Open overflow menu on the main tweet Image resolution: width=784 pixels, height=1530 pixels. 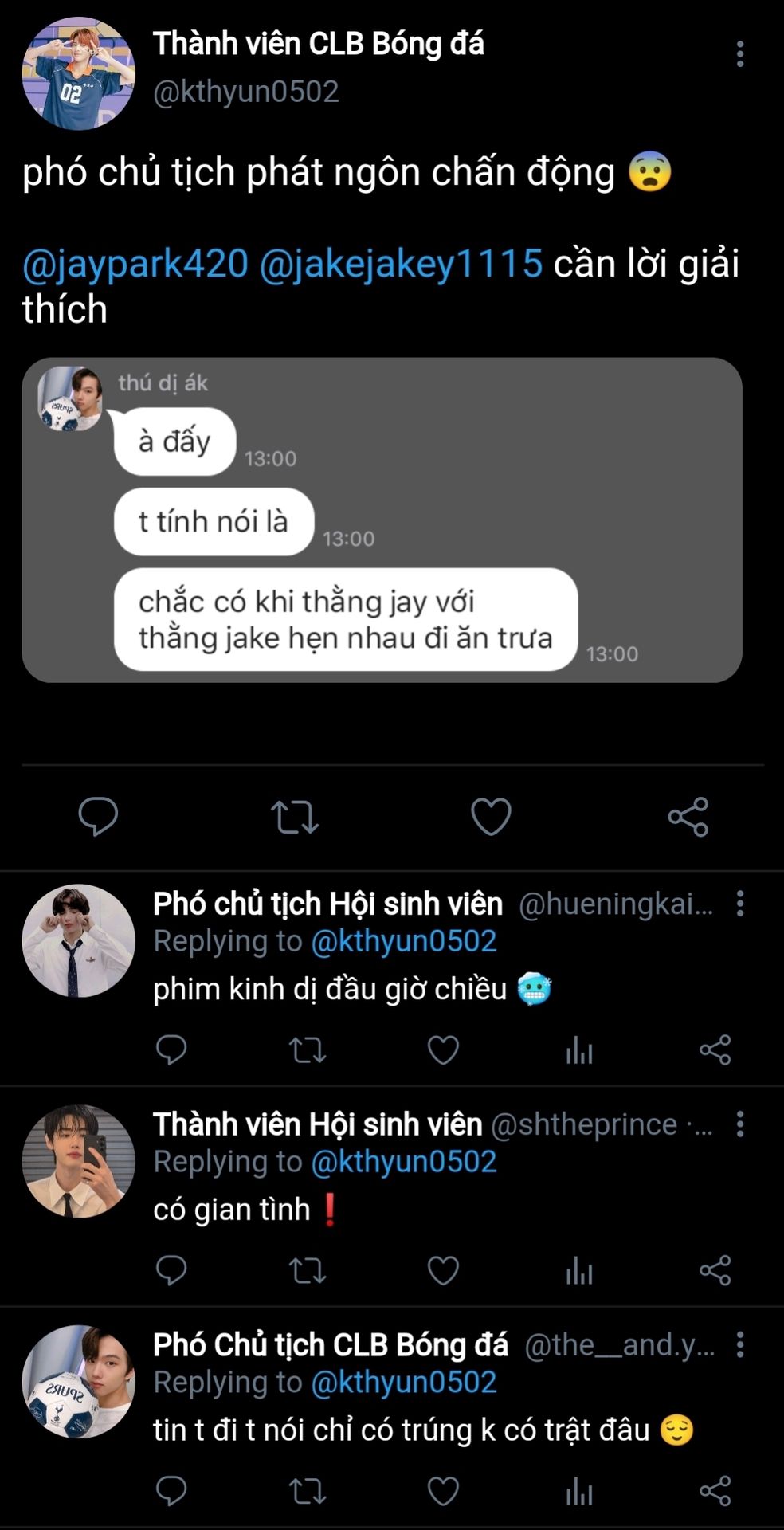[x=740, y=54]
